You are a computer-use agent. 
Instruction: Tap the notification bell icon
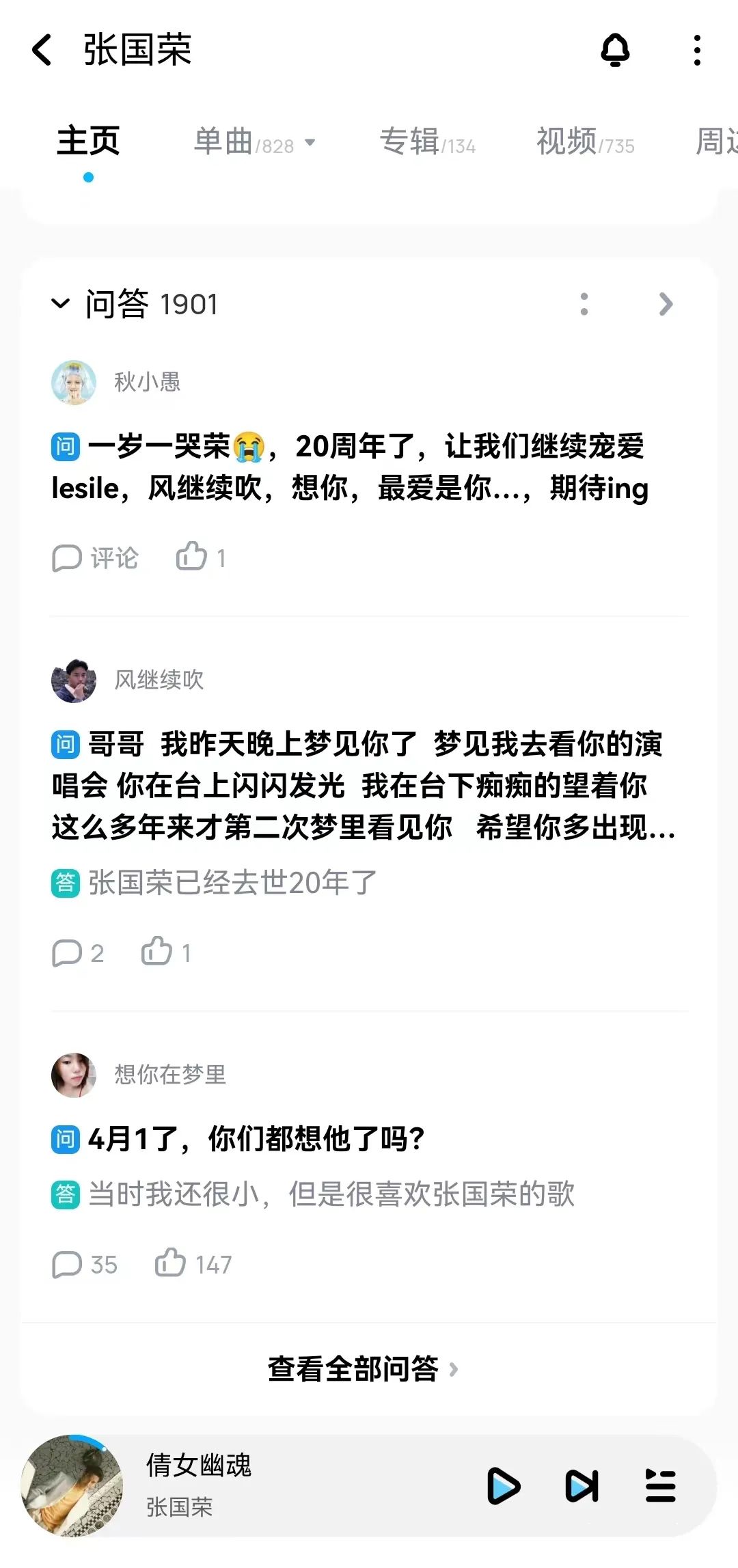click(614, 51)
